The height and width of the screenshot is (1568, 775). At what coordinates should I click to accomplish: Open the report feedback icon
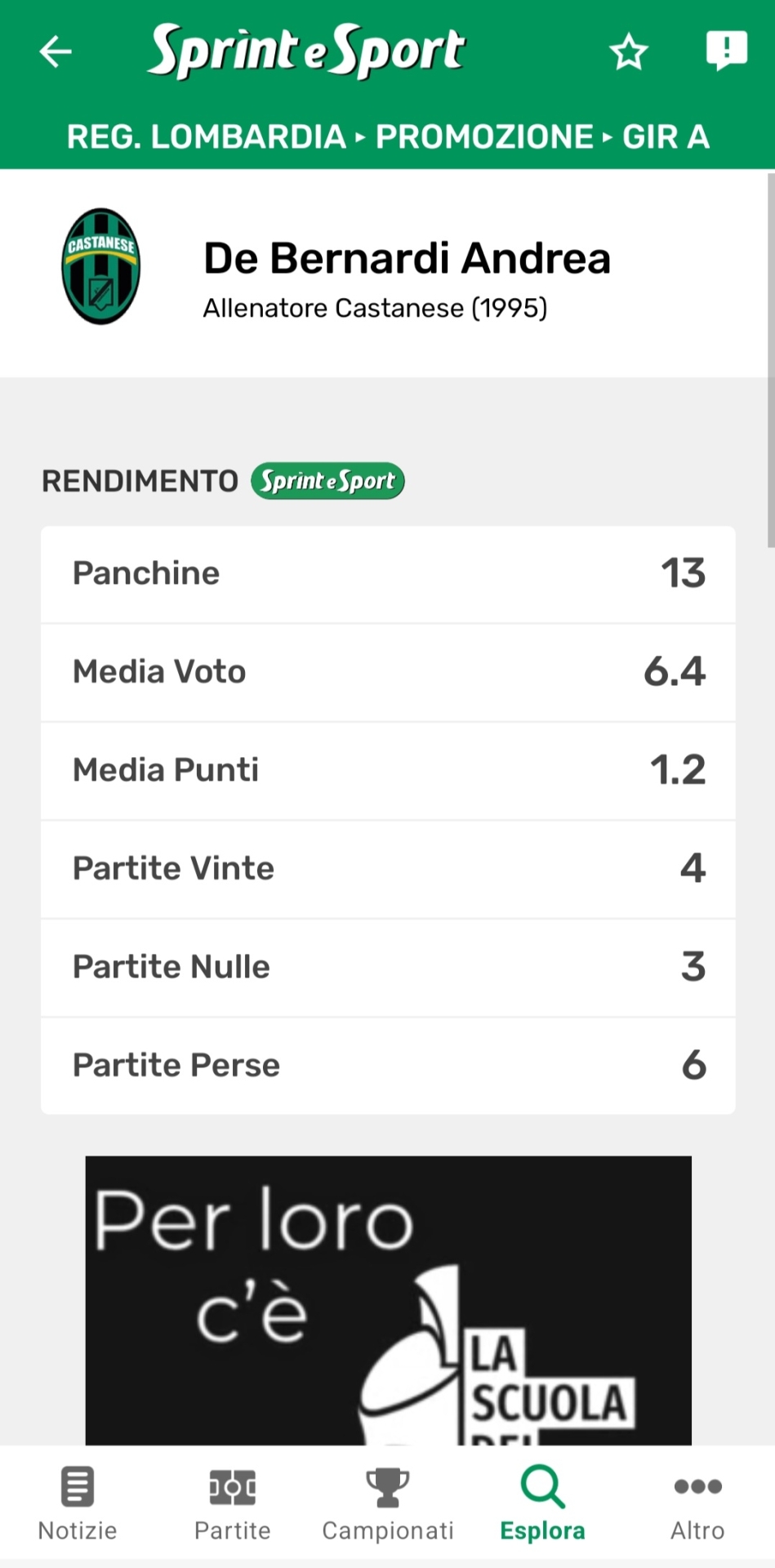(x=726, y=51)
